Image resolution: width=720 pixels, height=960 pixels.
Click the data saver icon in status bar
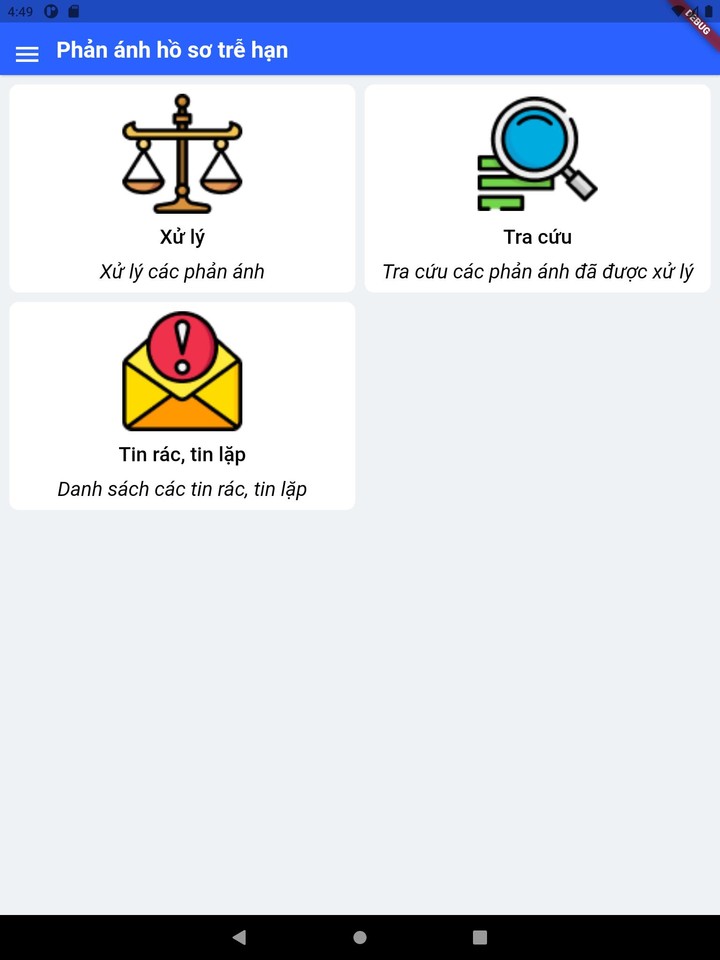(48, 11)
